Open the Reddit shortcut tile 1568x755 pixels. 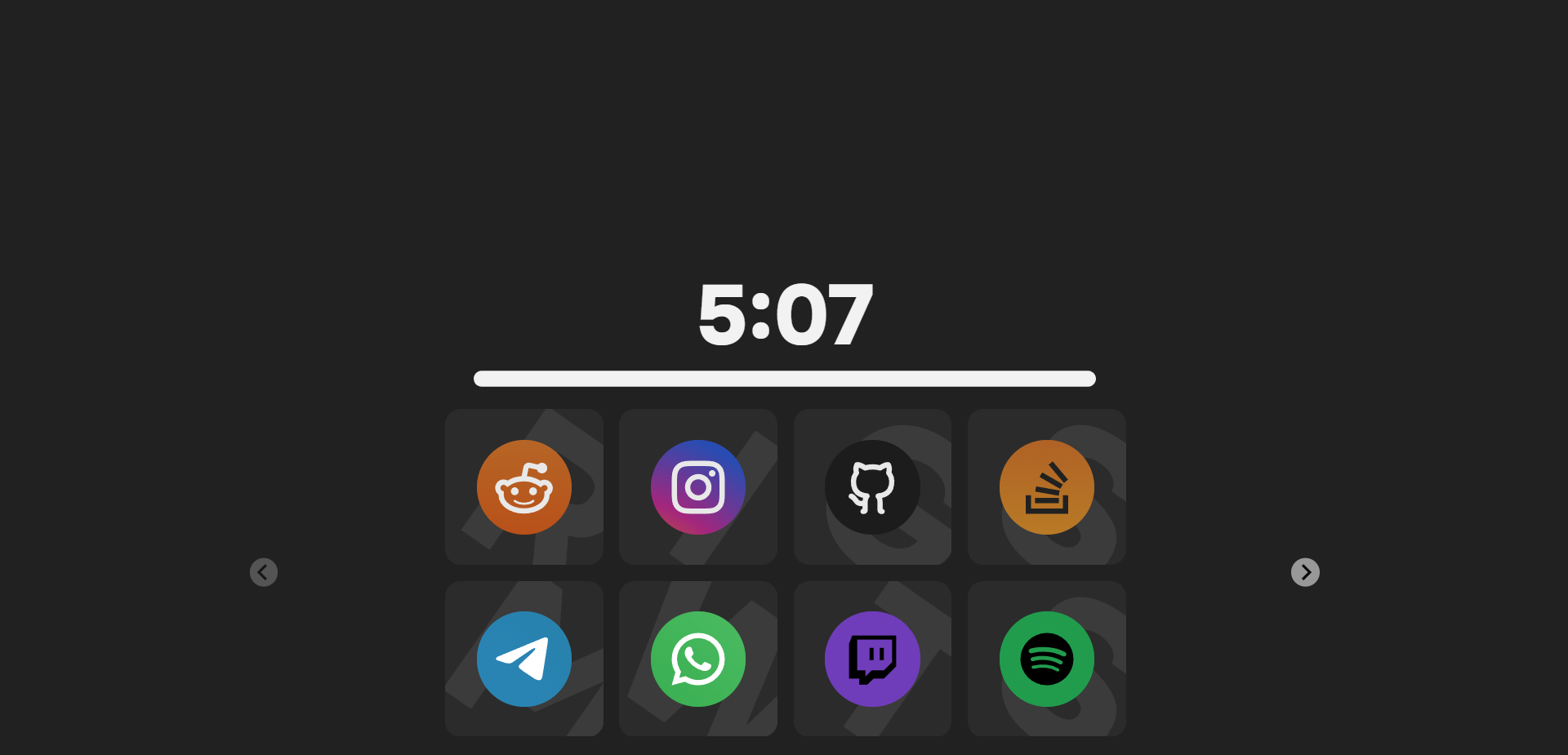(x=523, y=487)
